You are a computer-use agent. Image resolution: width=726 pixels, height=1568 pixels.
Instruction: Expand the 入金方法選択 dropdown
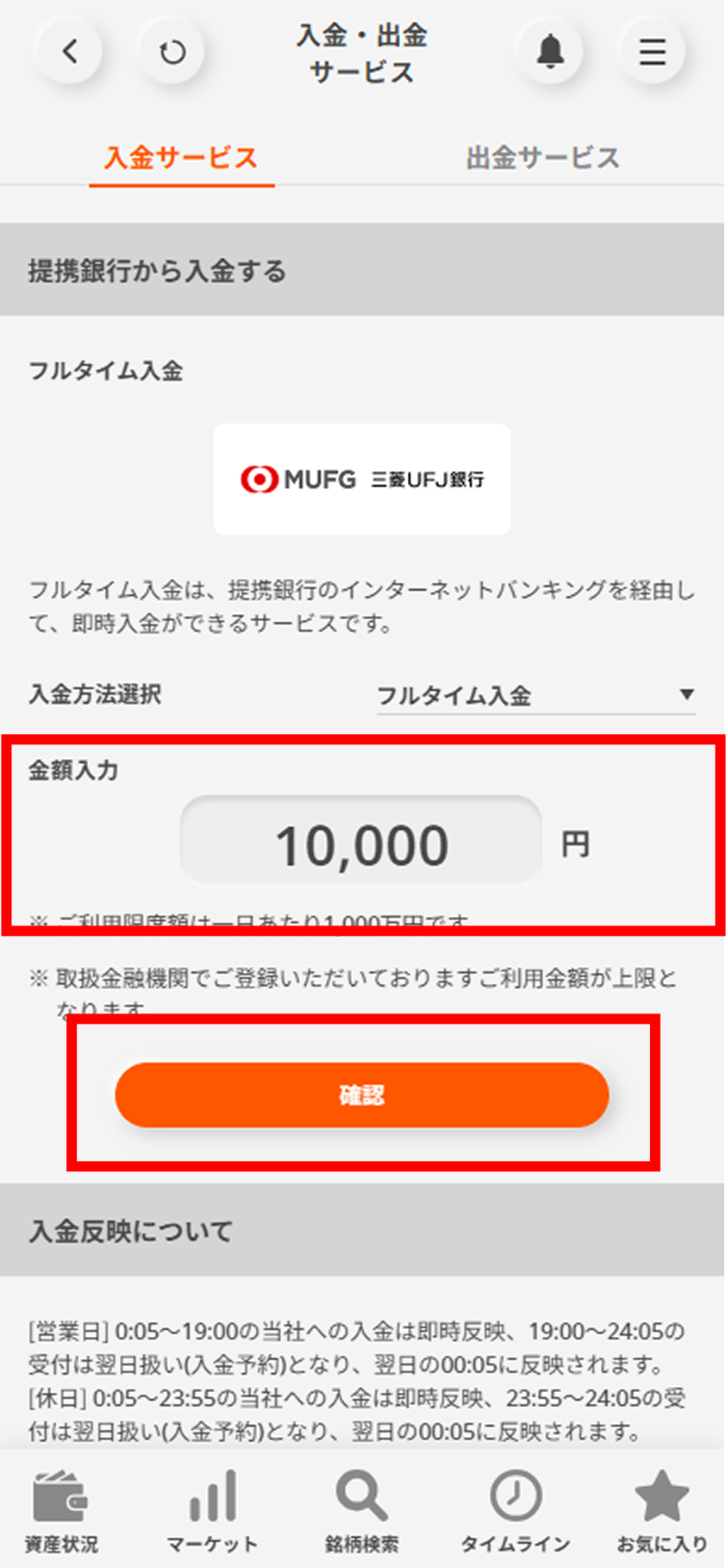click(x=535, y=695)
